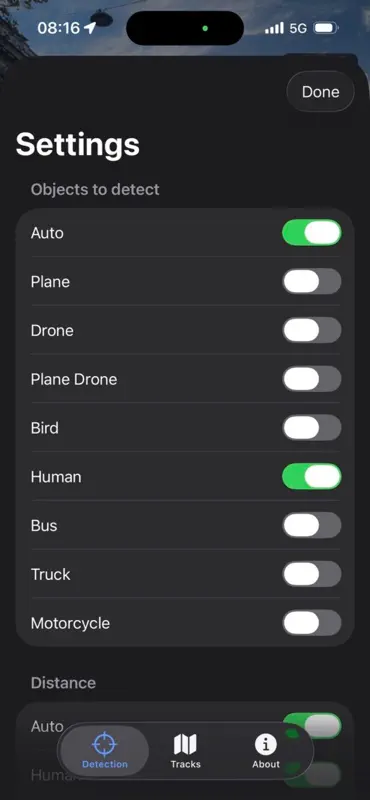The height and width of the screenshot is (800, 370).
Task: Enable the Truck toggle
Action: click(x=312, y=574)
